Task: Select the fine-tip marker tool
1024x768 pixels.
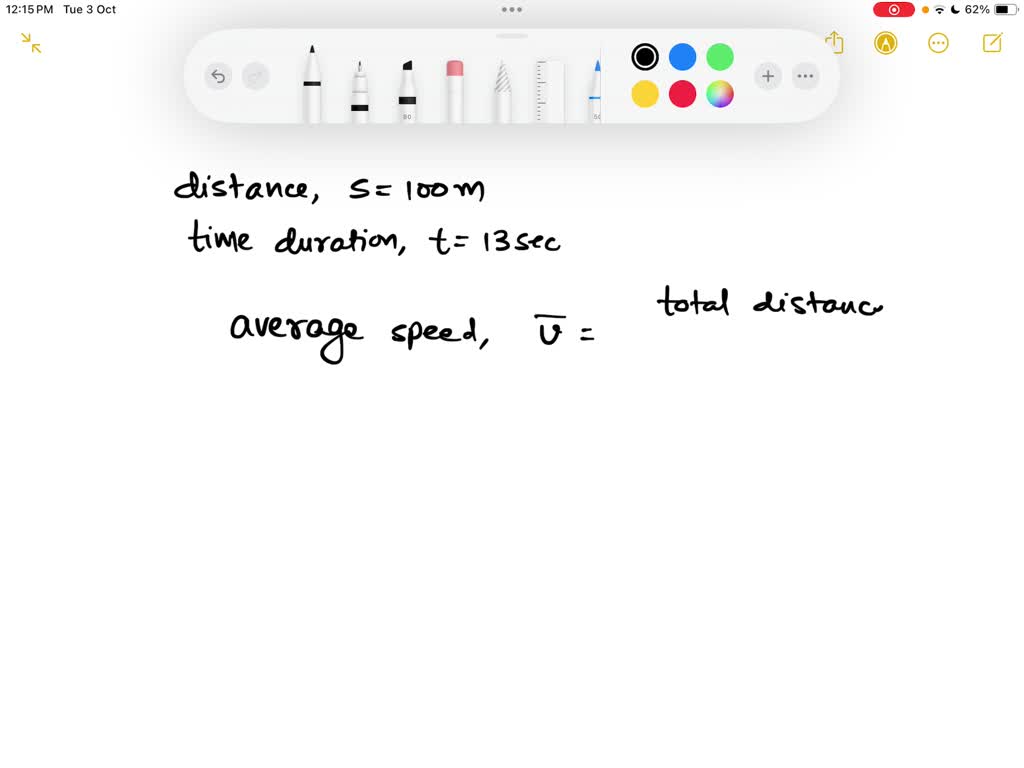Action: click(x=359, y=92)
